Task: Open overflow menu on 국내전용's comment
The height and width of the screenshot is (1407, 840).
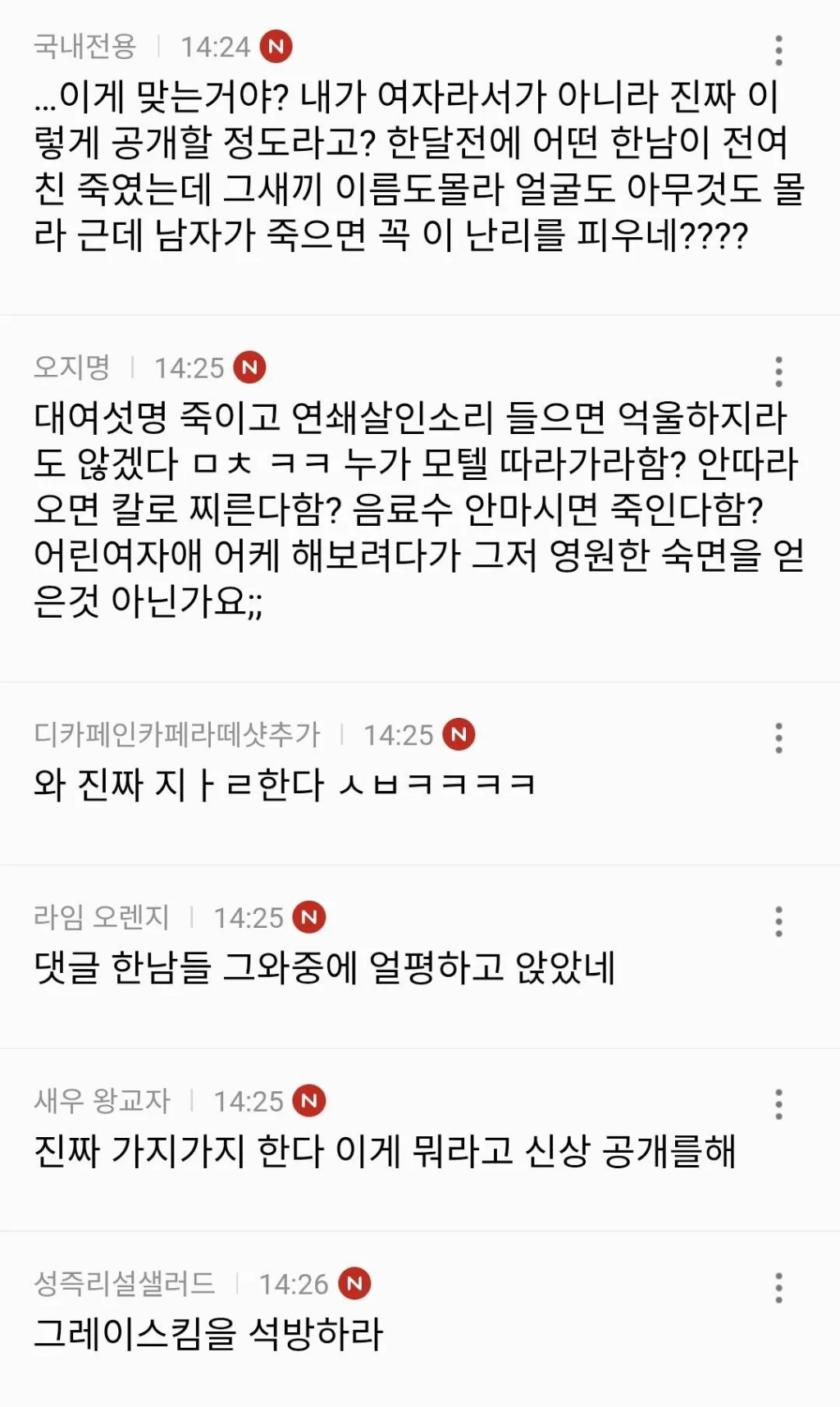Action: pyautogui.click(x=778, y=51)
